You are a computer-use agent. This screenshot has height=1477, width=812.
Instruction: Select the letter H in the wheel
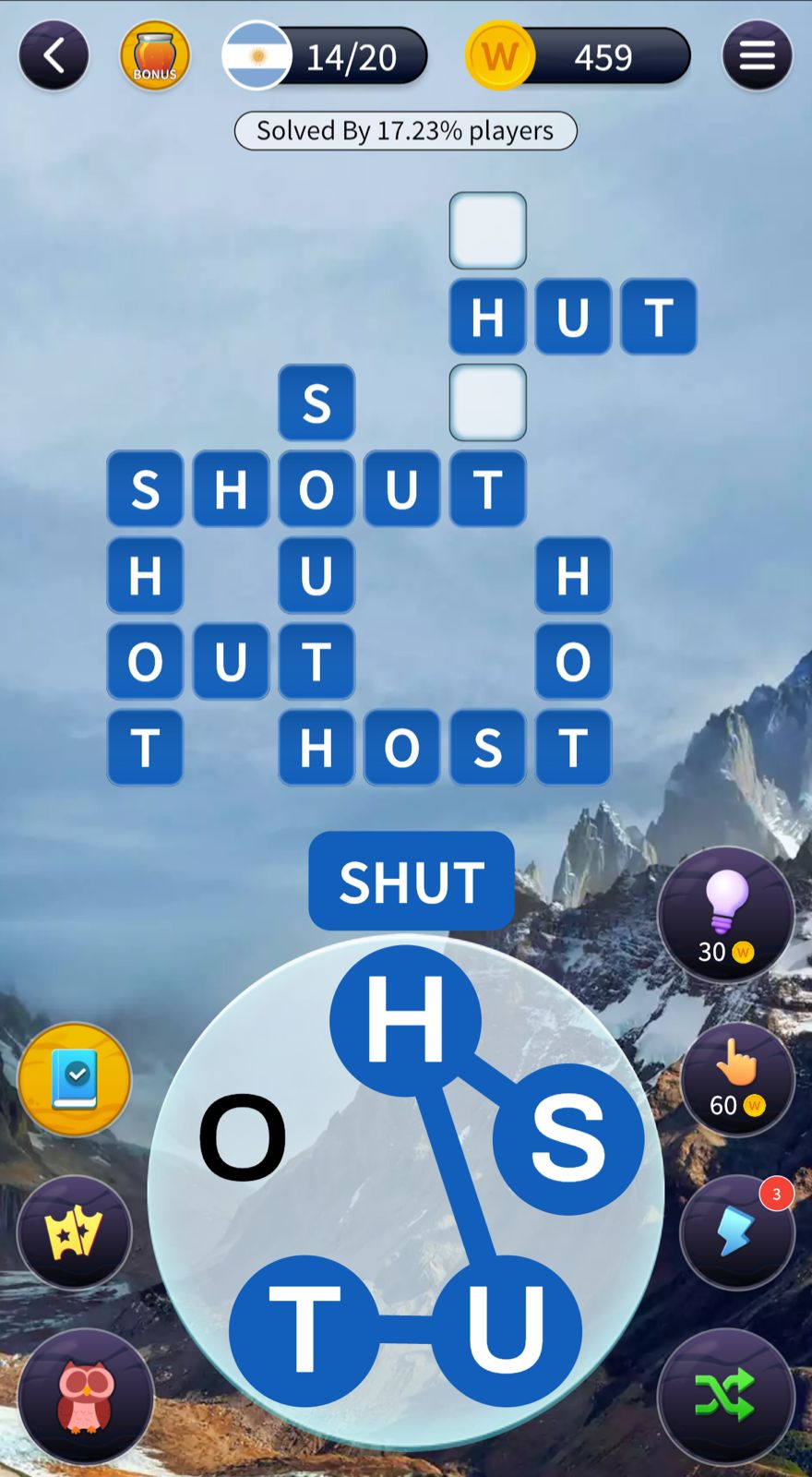(x=405, y=1020)
